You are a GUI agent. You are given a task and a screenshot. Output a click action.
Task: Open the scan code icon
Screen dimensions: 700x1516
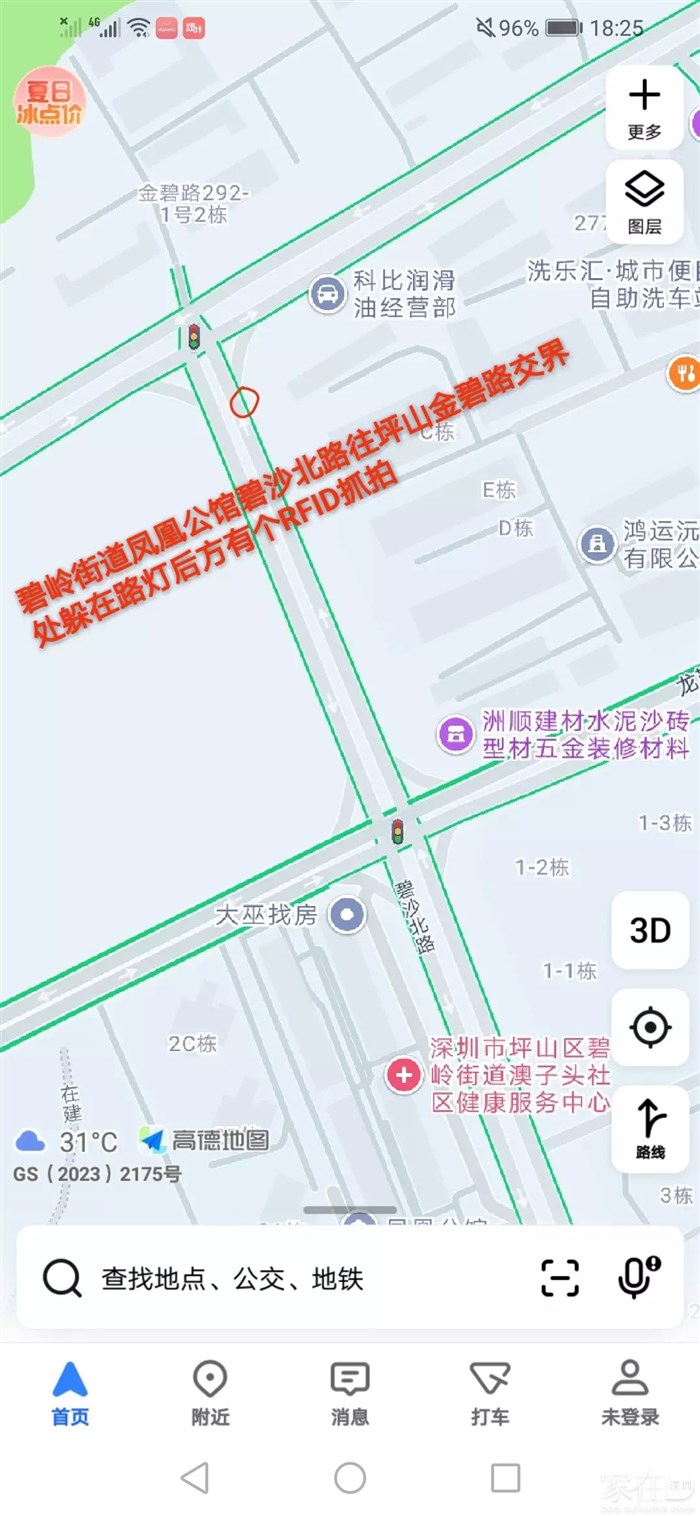pyautogui.click(x=560, y=1278)
